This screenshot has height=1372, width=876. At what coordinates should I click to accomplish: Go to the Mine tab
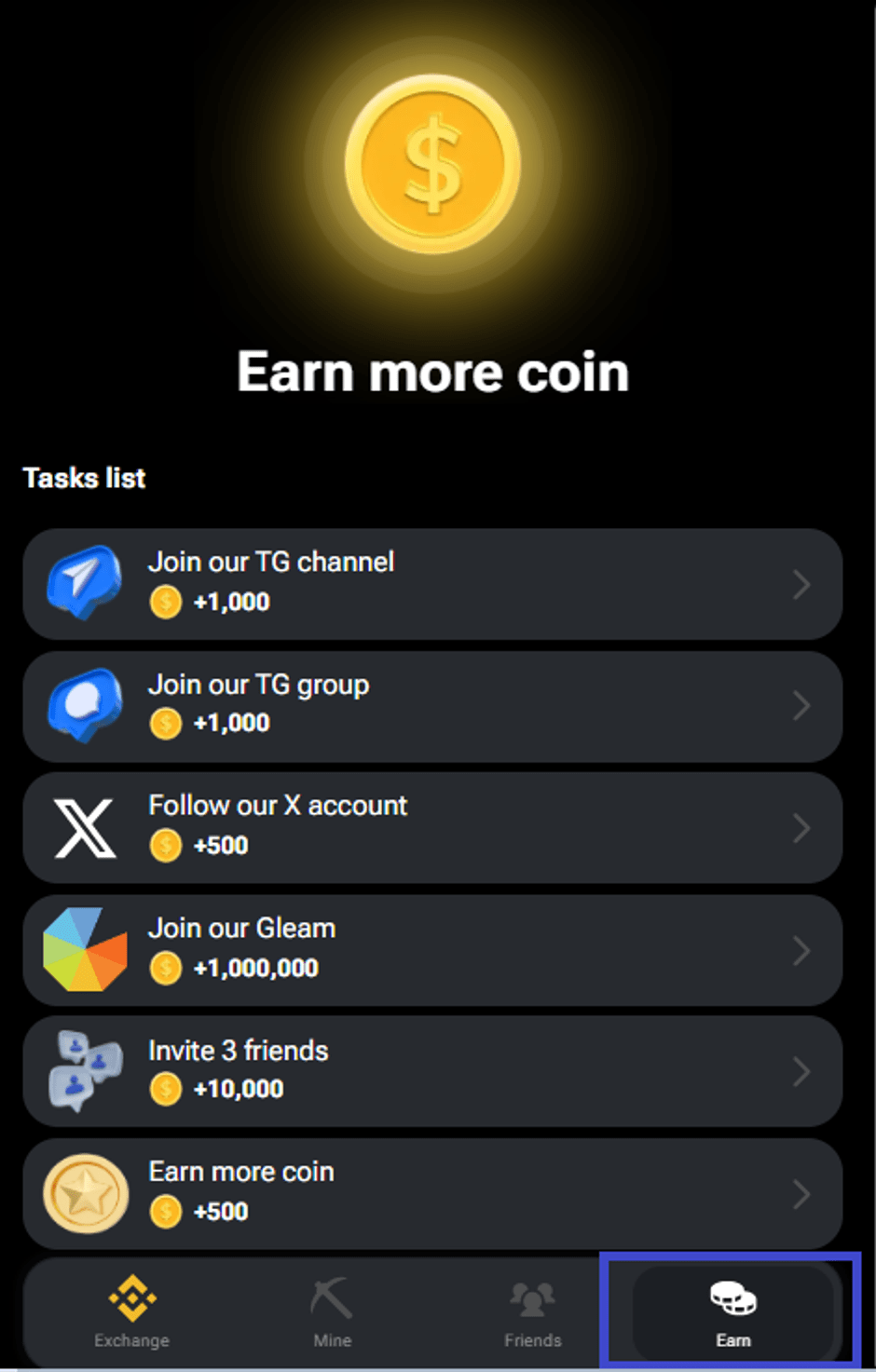point(332,1311)
